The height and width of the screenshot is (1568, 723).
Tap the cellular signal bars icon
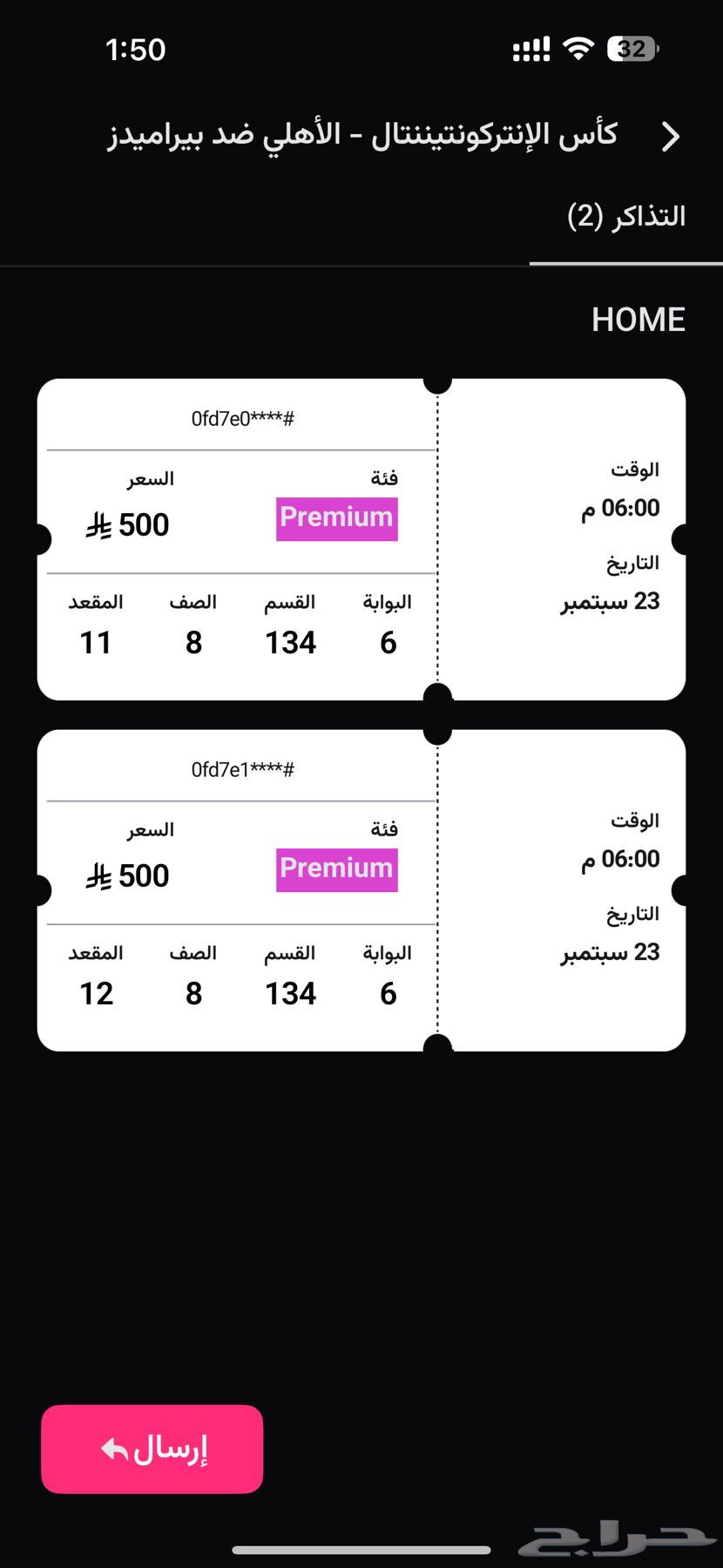[x=531, y=48]
